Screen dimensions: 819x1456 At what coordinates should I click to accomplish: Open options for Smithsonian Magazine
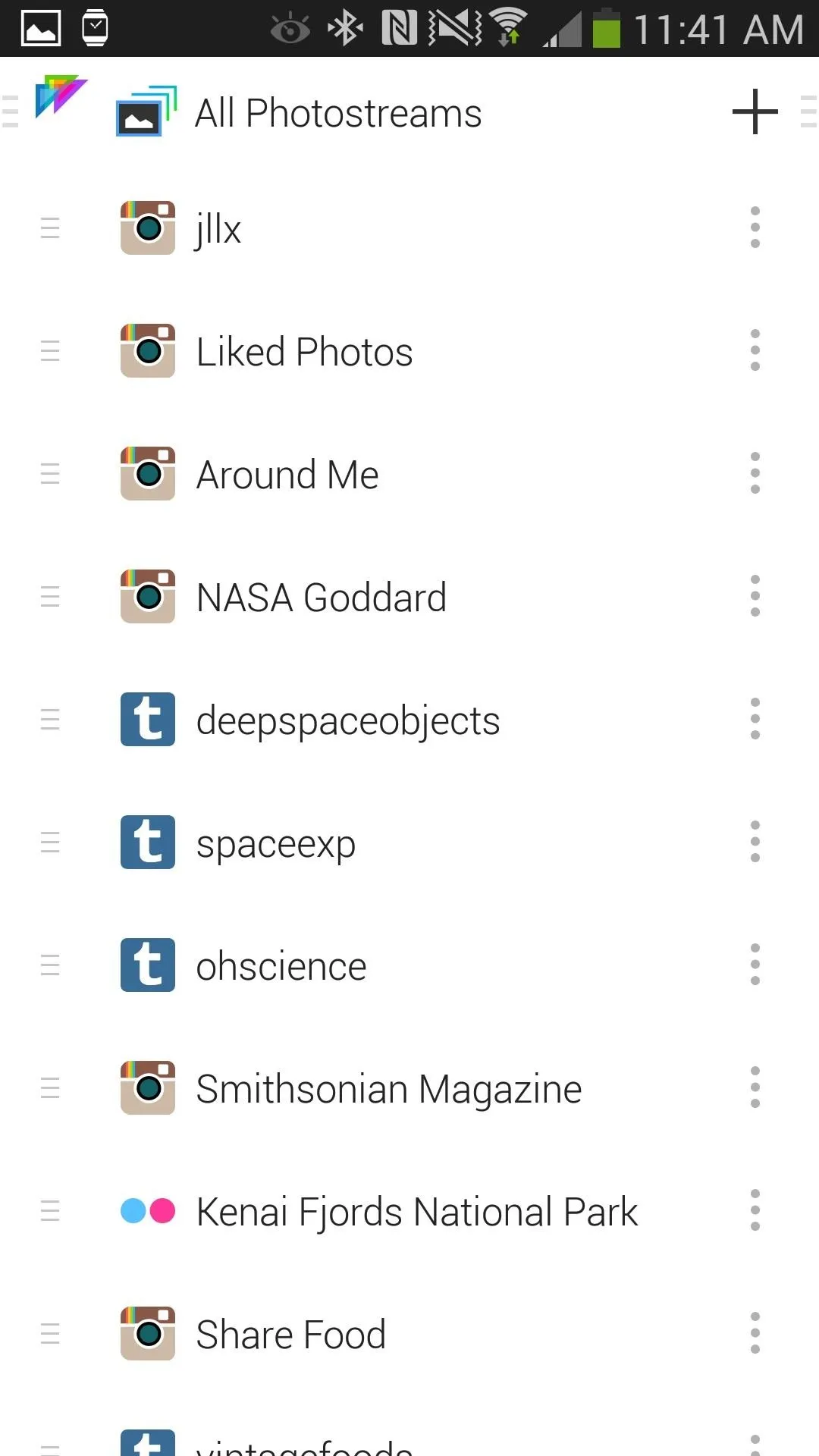click(755, 1087)
